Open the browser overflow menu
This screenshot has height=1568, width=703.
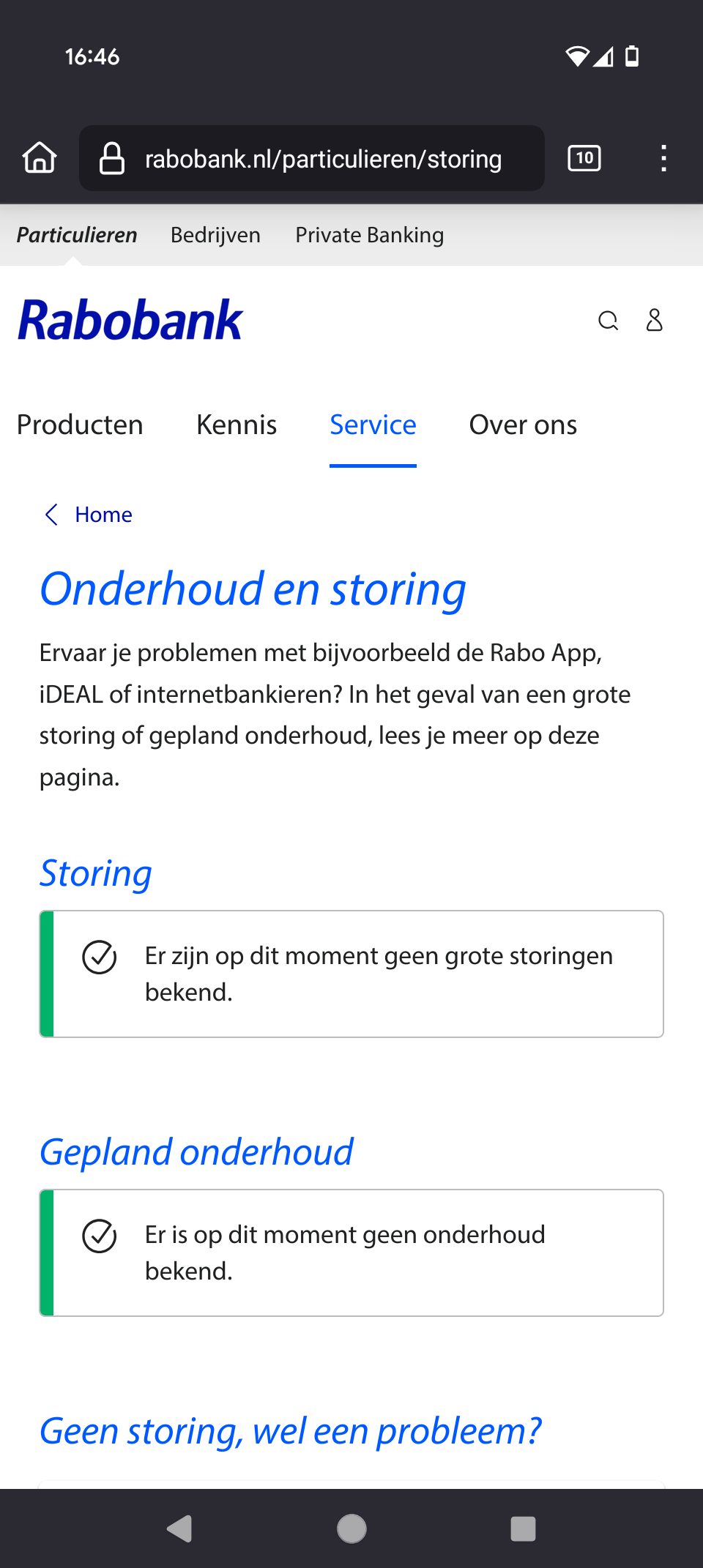(x=663, y=158)
